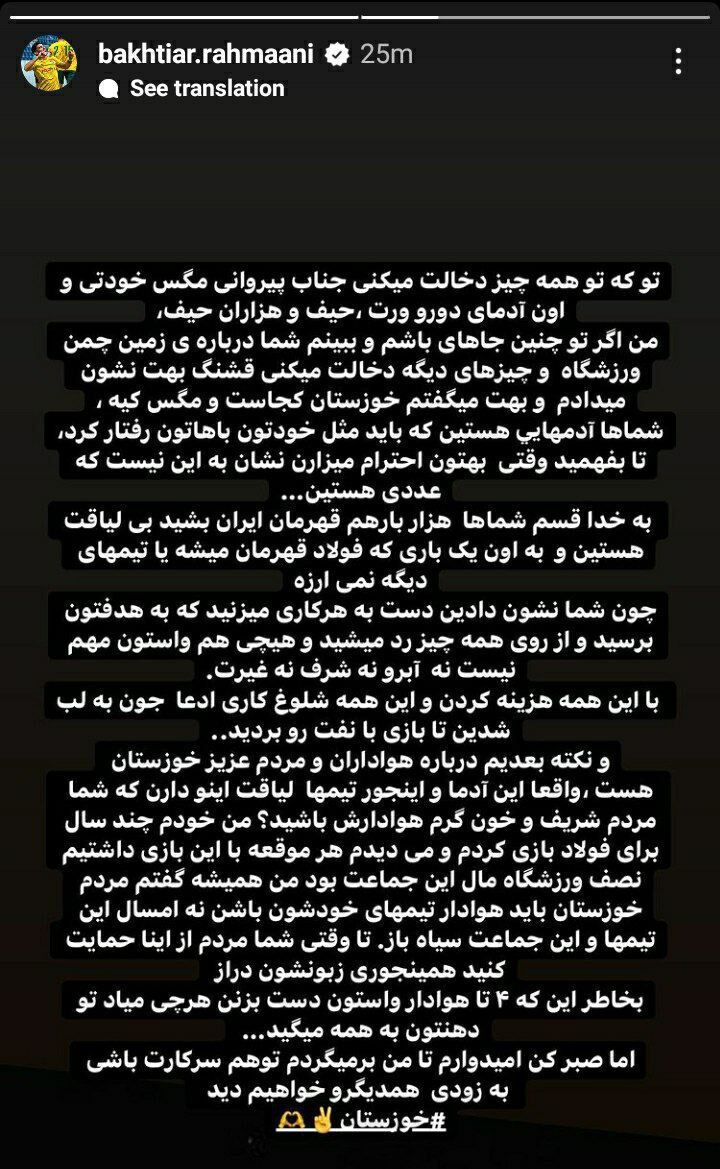Image resolution: width=720 pixels, height=1169 pixels.
Task: Click bakhtiar.rahmaani's profile photo
Action: point(47,61)
